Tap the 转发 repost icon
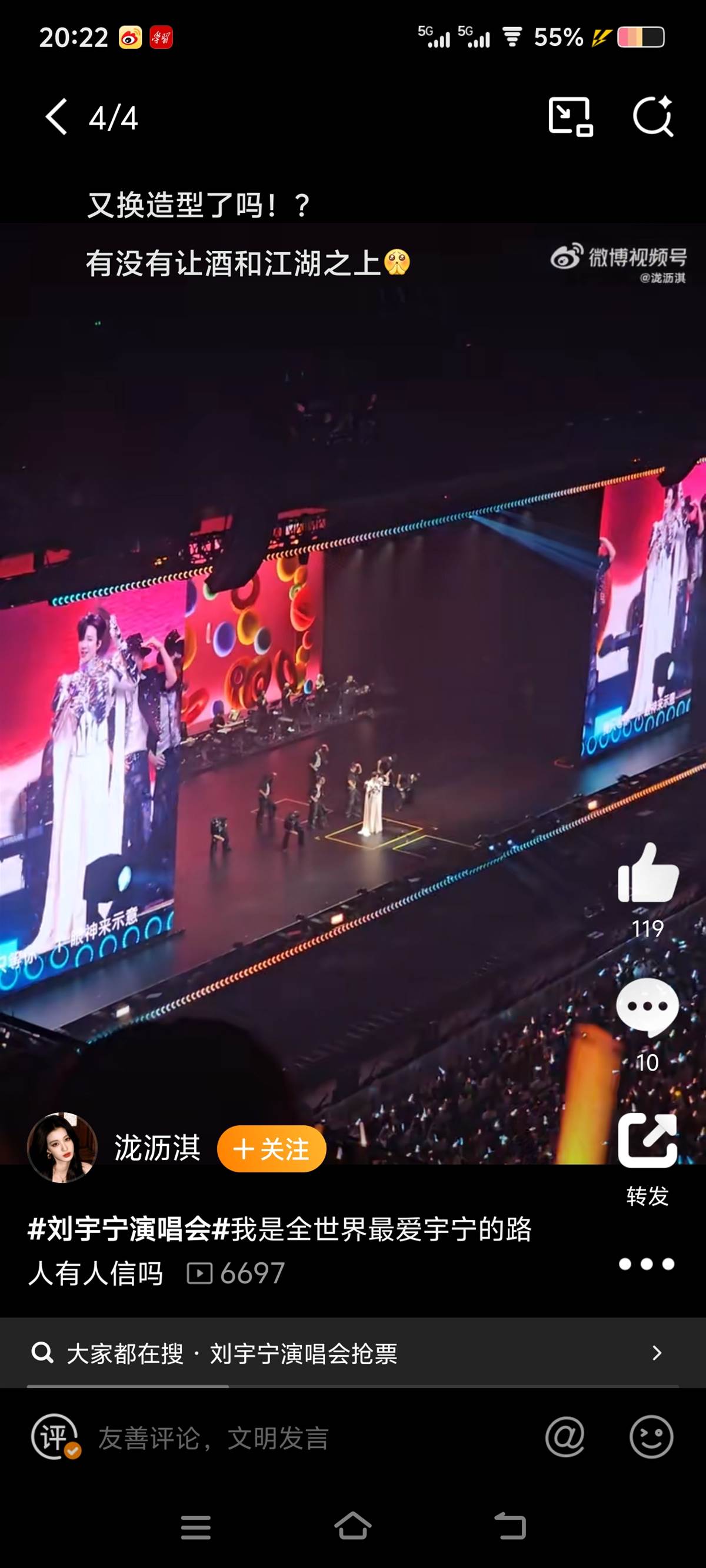 [647, 1141]
